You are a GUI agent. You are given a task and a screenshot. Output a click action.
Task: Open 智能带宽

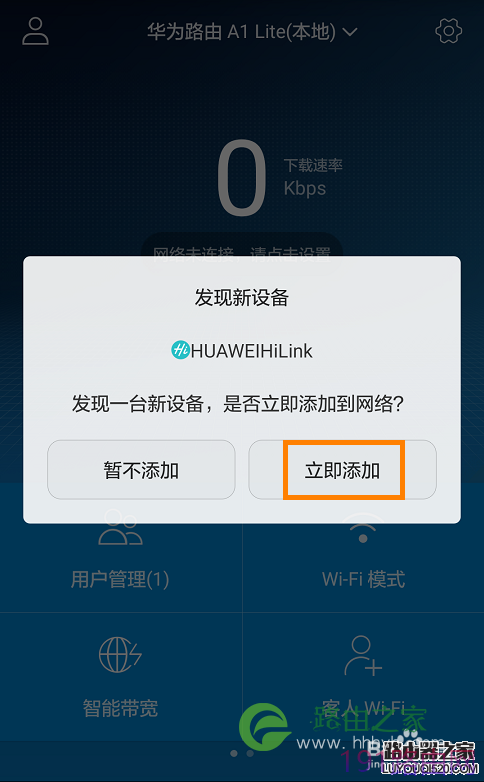coord(120,676)
